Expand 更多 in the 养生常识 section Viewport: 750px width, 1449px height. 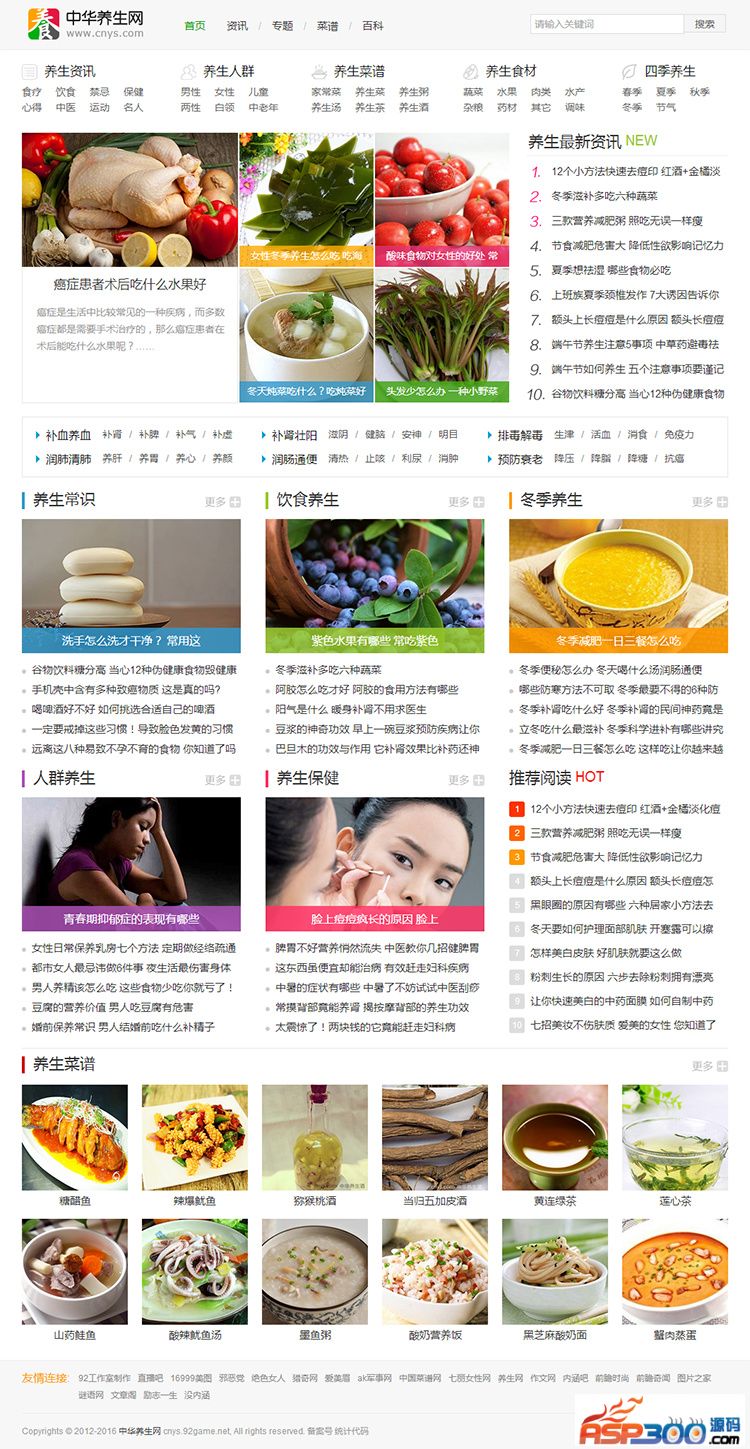[222, 502]
